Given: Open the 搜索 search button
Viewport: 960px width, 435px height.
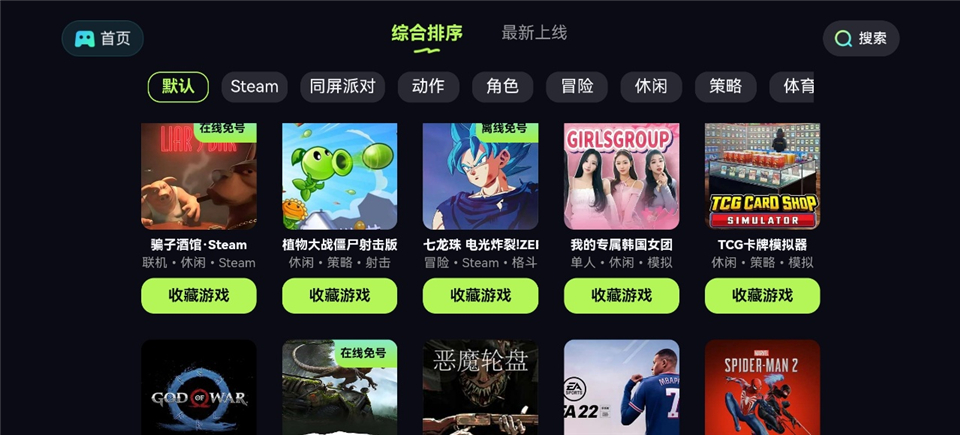Looking at the screenshot, I should tap(861, 38).
